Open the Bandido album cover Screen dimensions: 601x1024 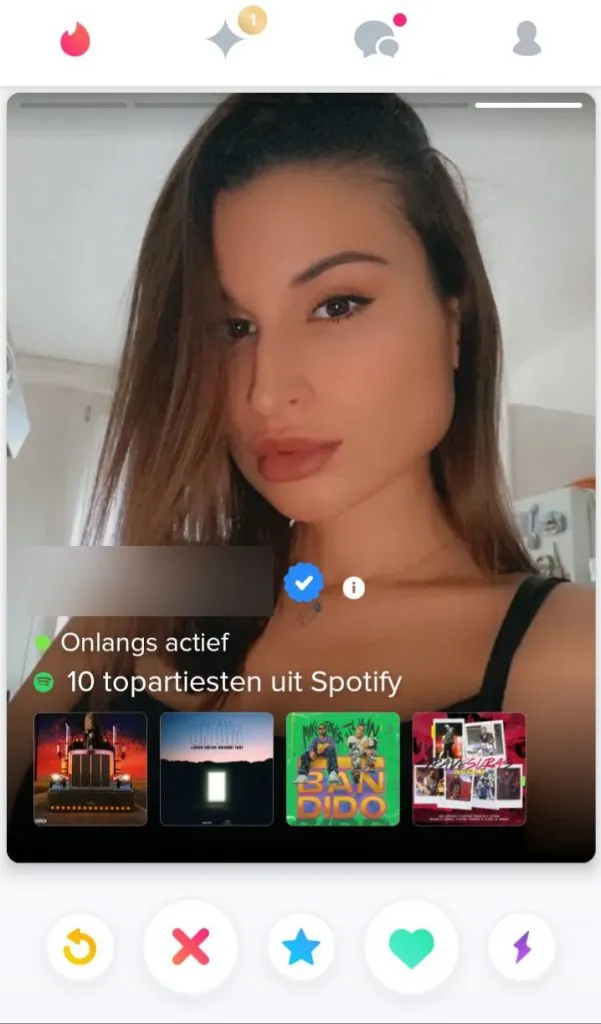tap(343, 768)
